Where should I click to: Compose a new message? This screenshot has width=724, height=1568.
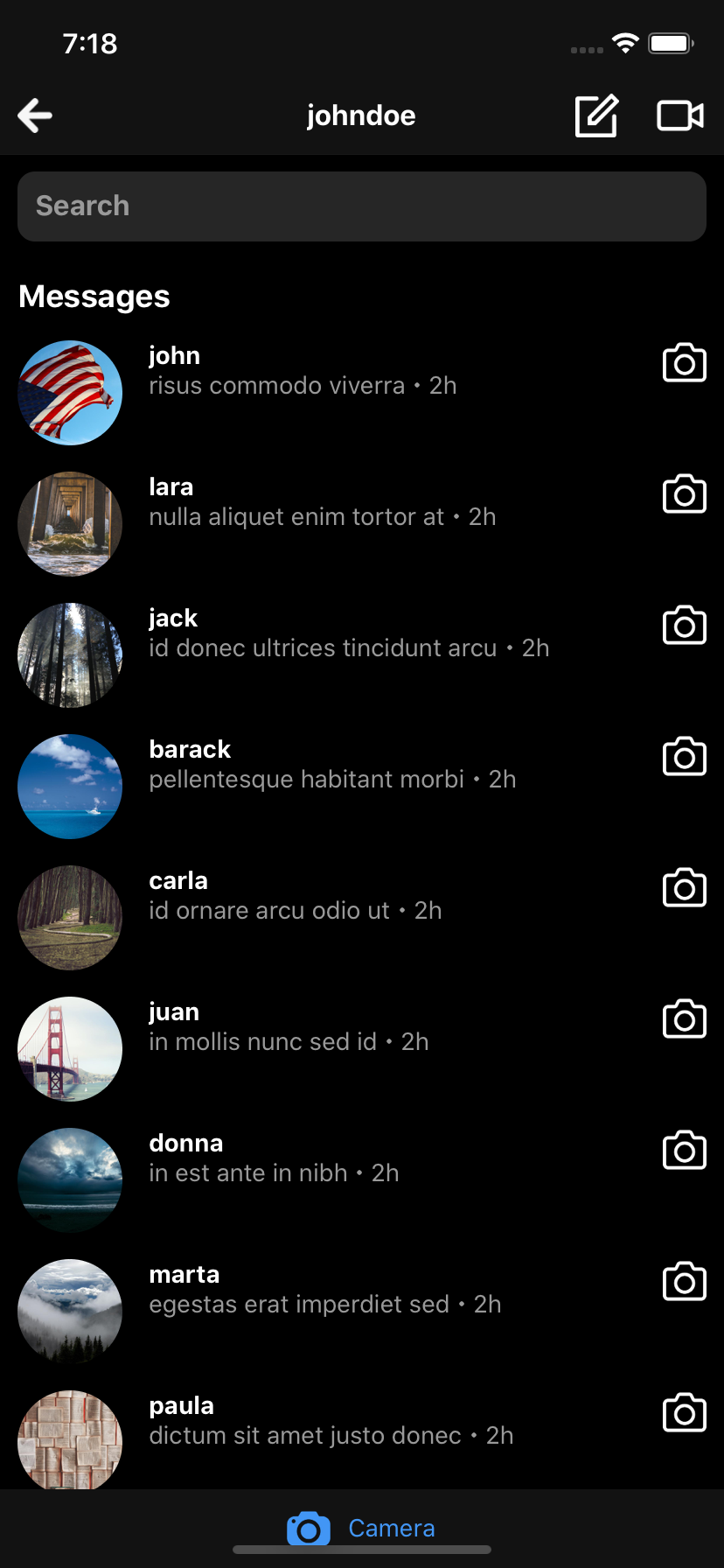596,115
